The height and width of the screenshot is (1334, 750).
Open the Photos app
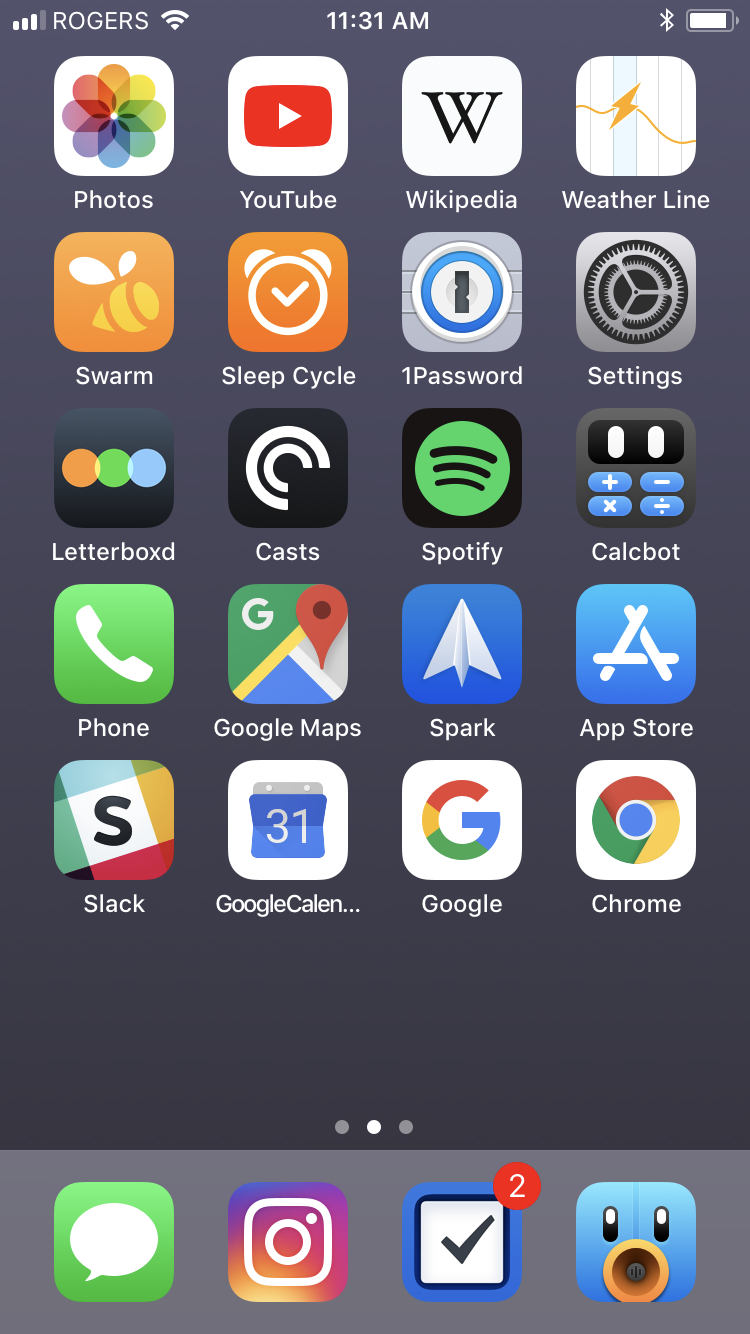pyautogui.click(x=114, y=116)
